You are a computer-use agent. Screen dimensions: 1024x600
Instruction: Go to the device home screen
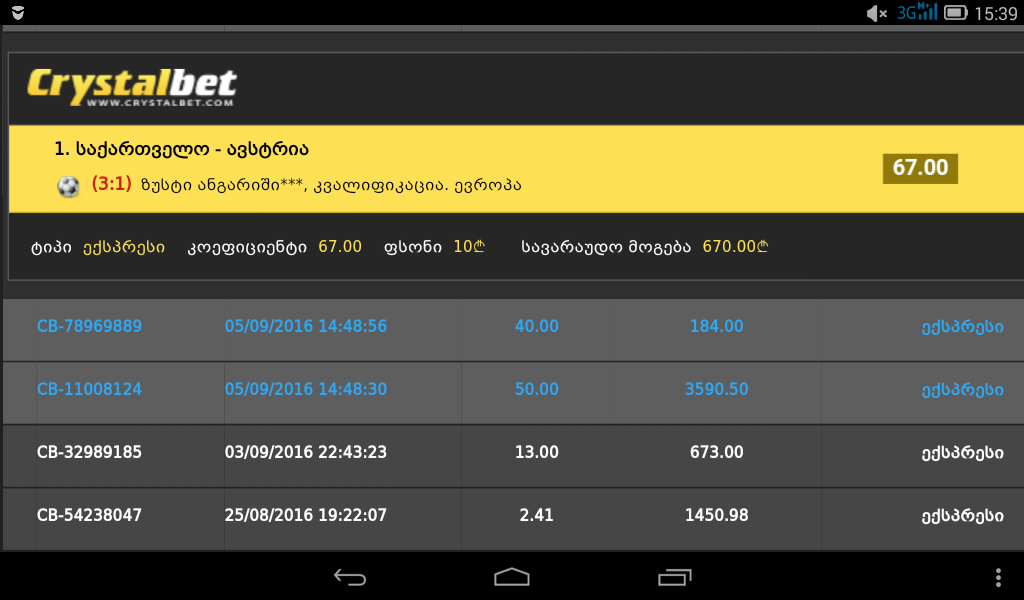click(512, 577)
